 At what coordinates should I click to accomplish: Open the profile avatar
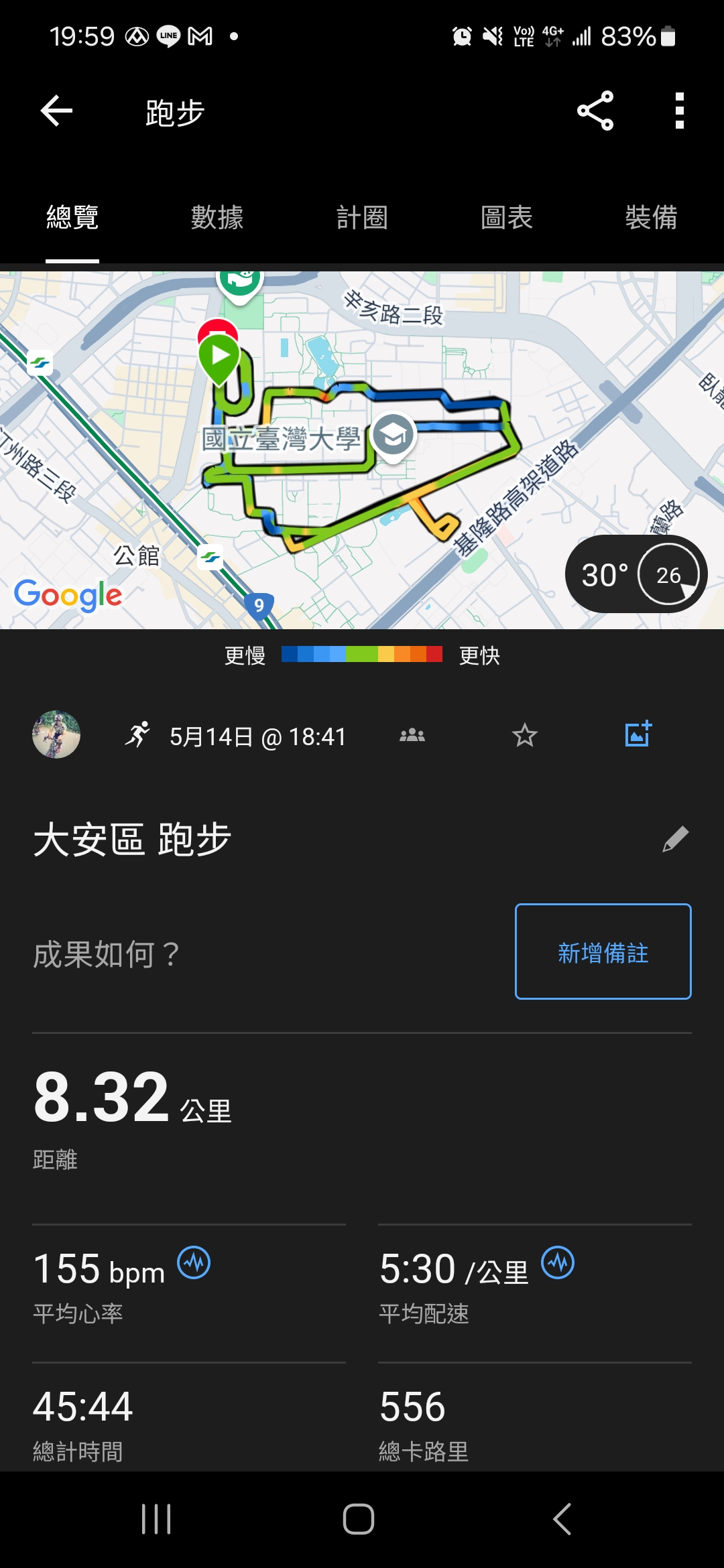point(56,735)
